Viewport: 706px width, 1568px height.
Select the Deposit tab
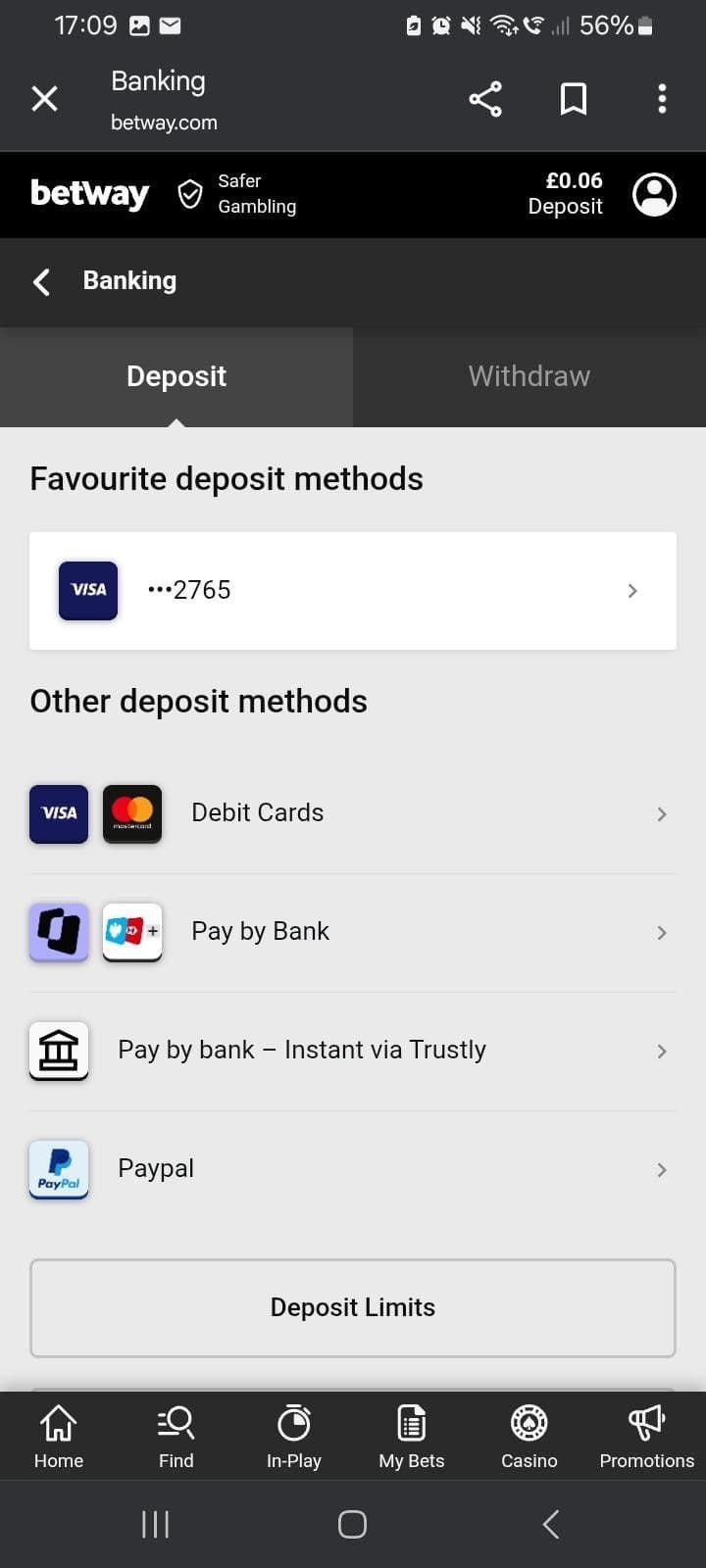click(176, 375)
